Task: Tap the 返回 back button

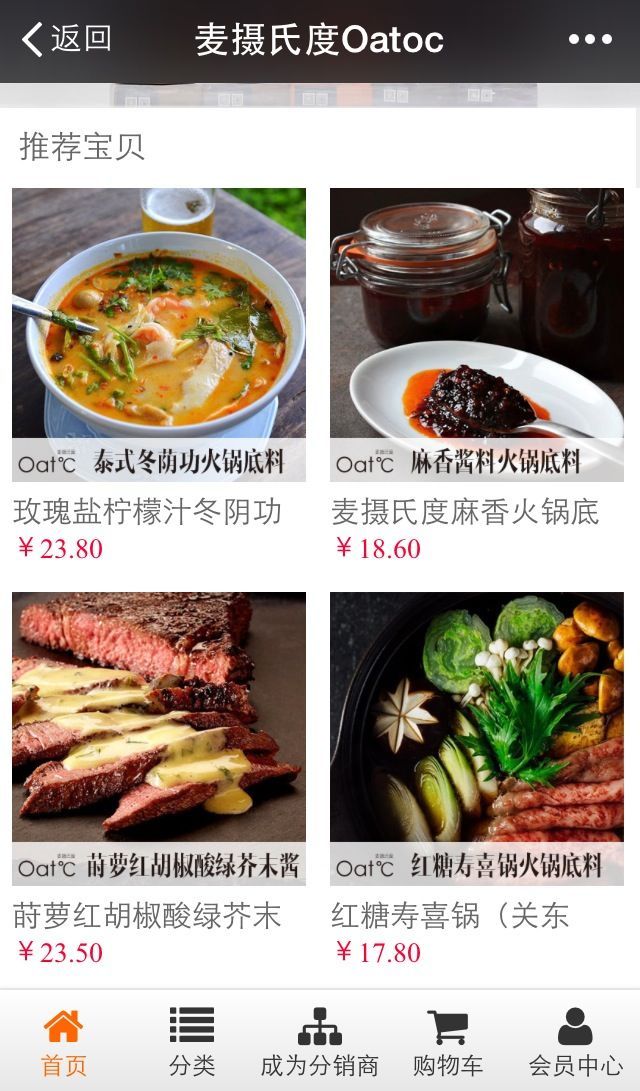Action: pyautogui.click(x=67, y=39)
